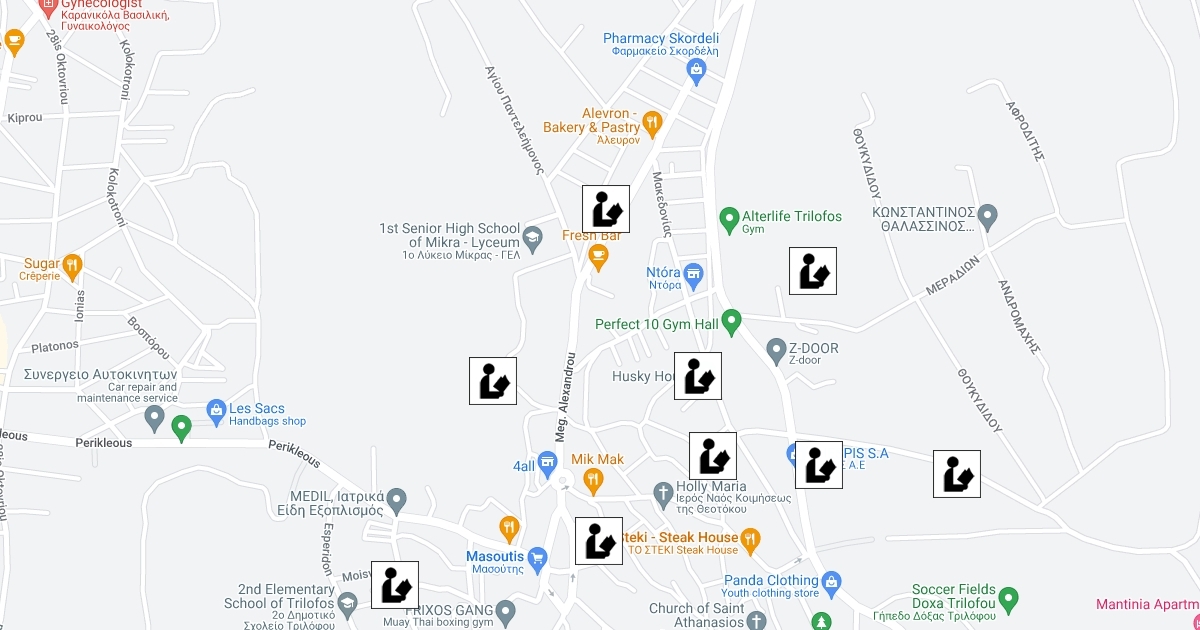Select the library marker left of Meg. Alexandrou street

(493, 381)
